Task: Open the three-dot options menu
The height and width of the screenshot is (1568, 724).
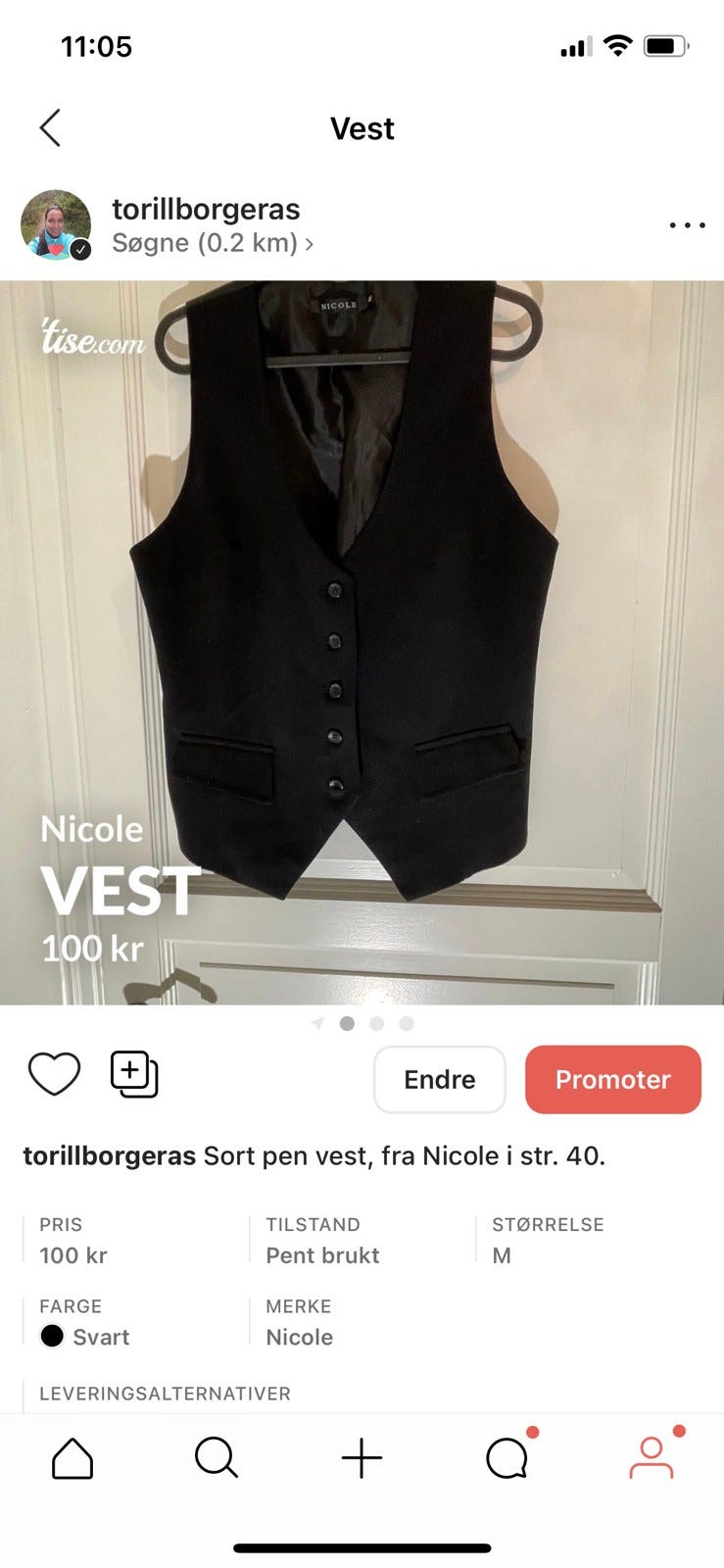Action: (x=687, y=224)
